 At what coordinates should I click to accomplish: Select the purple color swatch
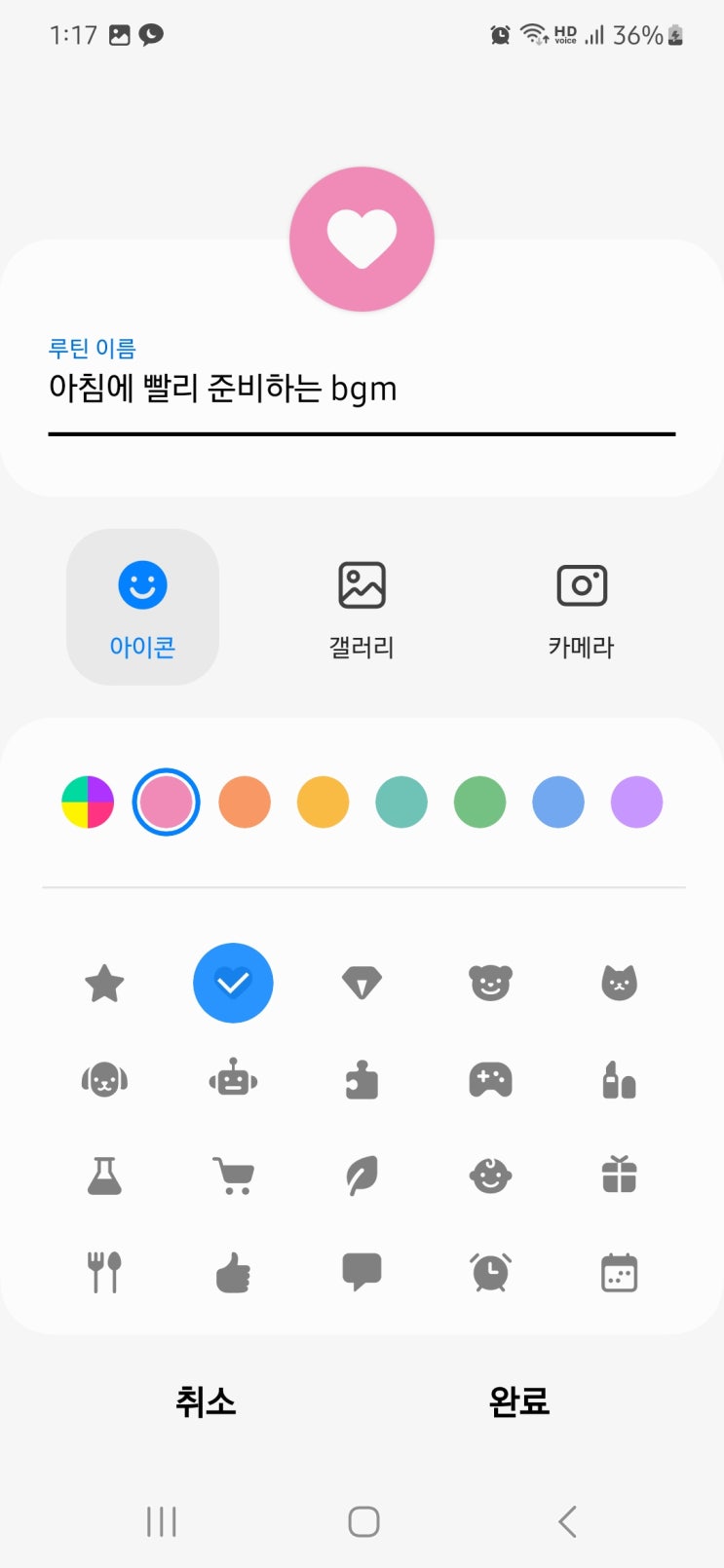pyautogui.click(x=636, y=803)
